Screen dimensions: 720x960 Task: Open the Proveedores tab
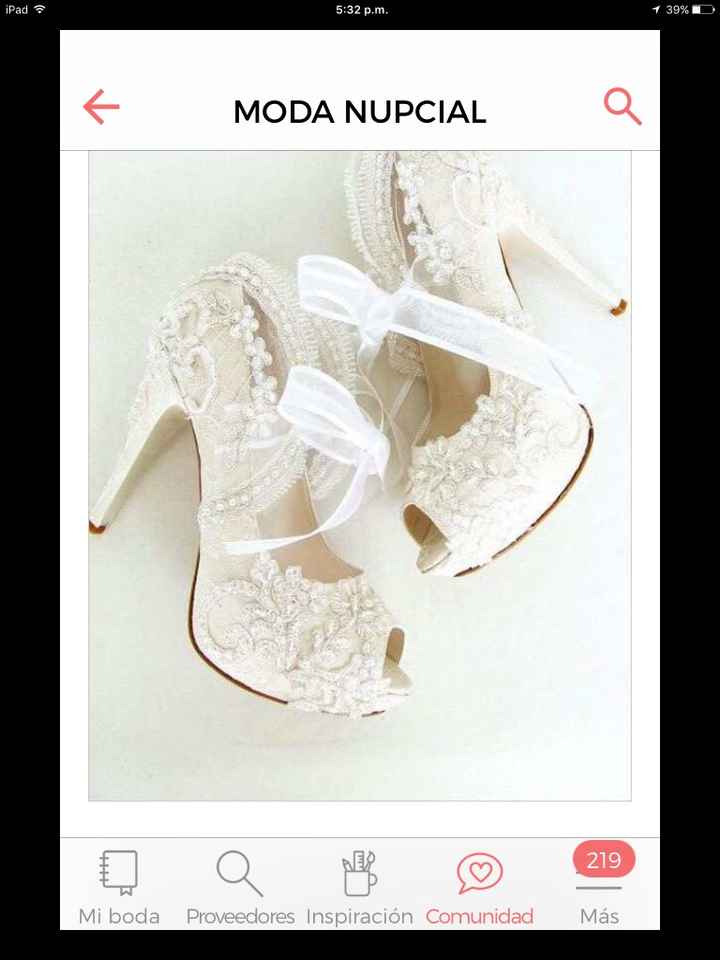coord(240,886)
